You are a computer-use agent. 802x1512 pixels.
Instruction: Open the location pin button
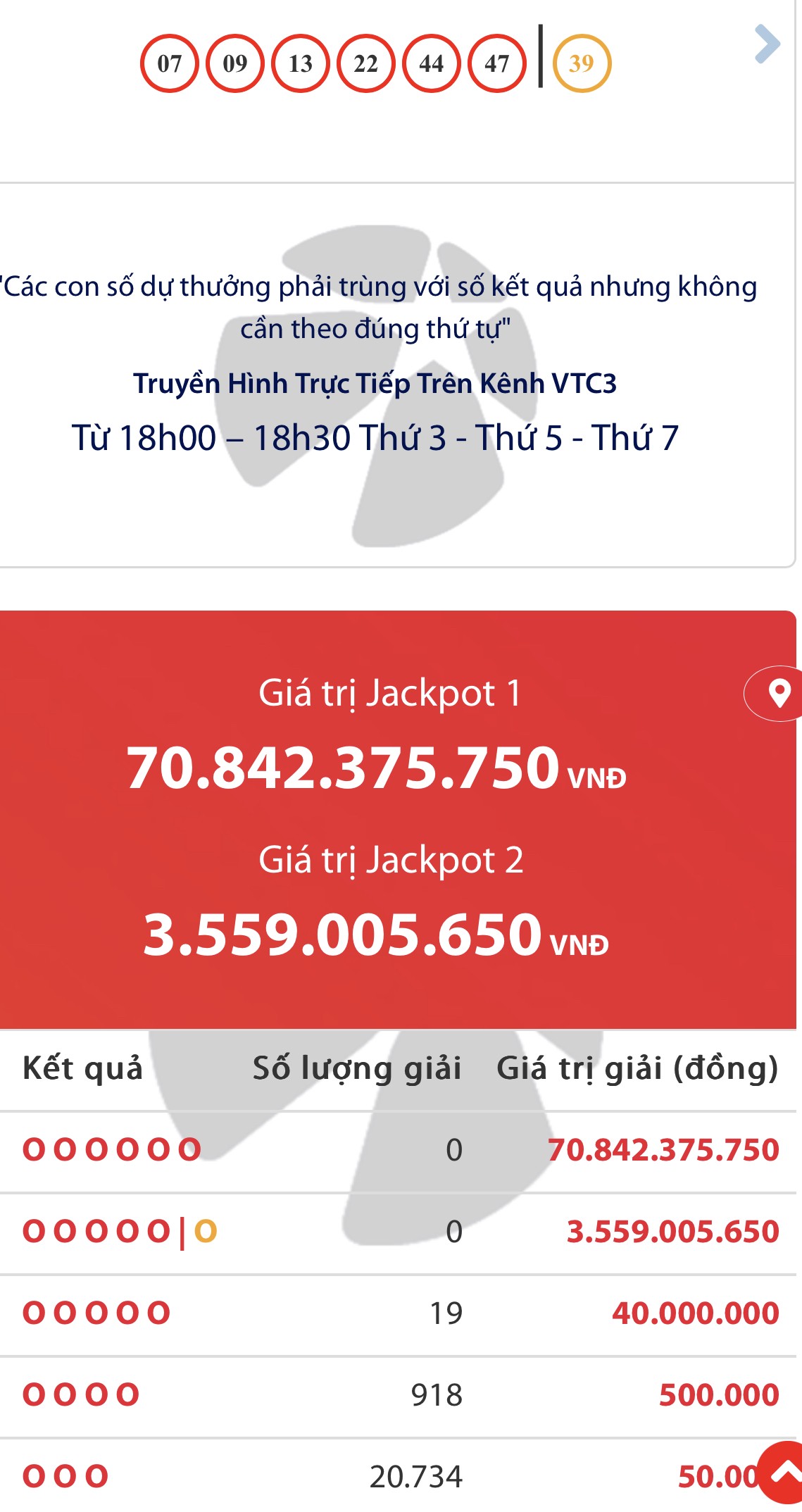[778, 694]
